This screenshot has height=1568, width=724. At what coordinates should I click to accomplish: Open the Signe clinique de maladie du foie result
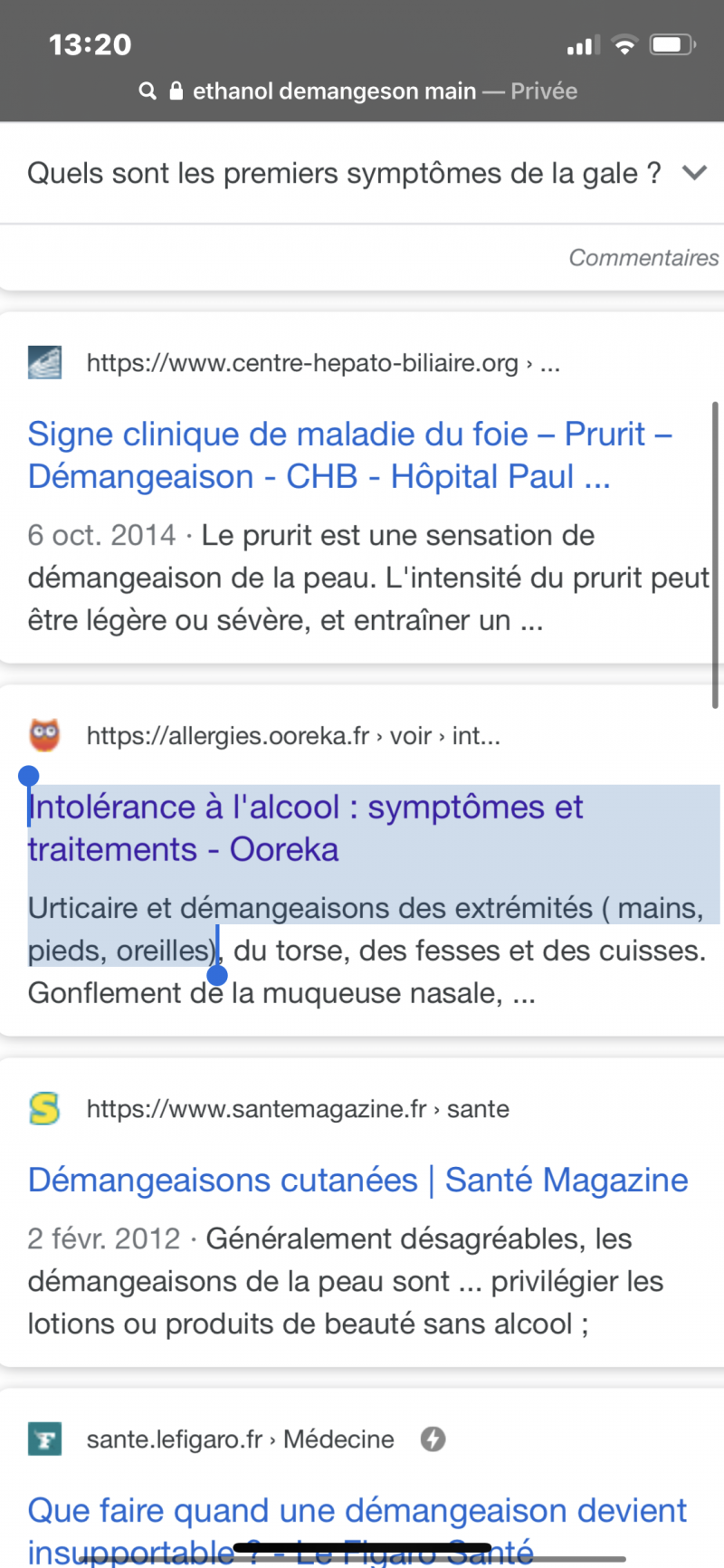[350, 455]
